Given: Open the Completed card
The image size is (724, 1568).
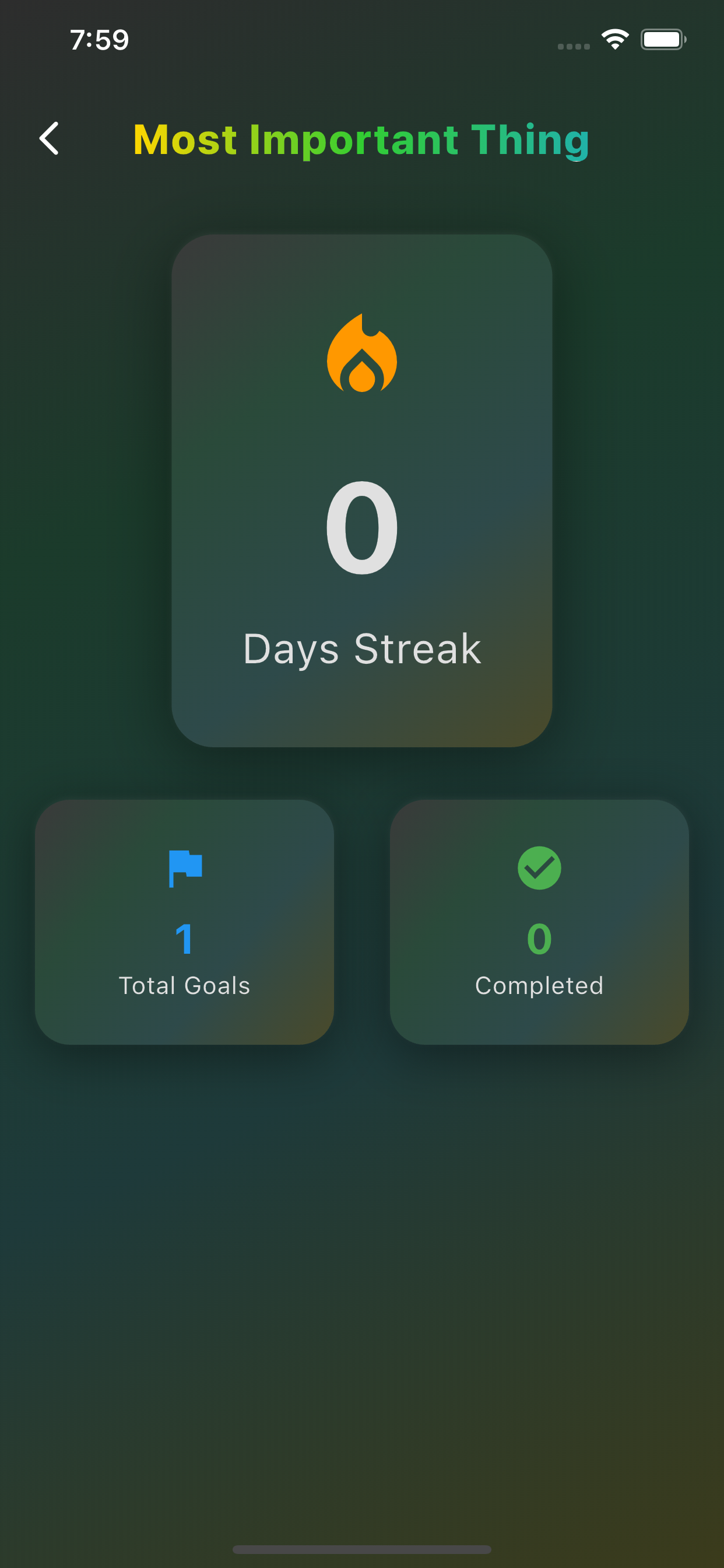Looking at the screenshot, I should coord(539,922).
